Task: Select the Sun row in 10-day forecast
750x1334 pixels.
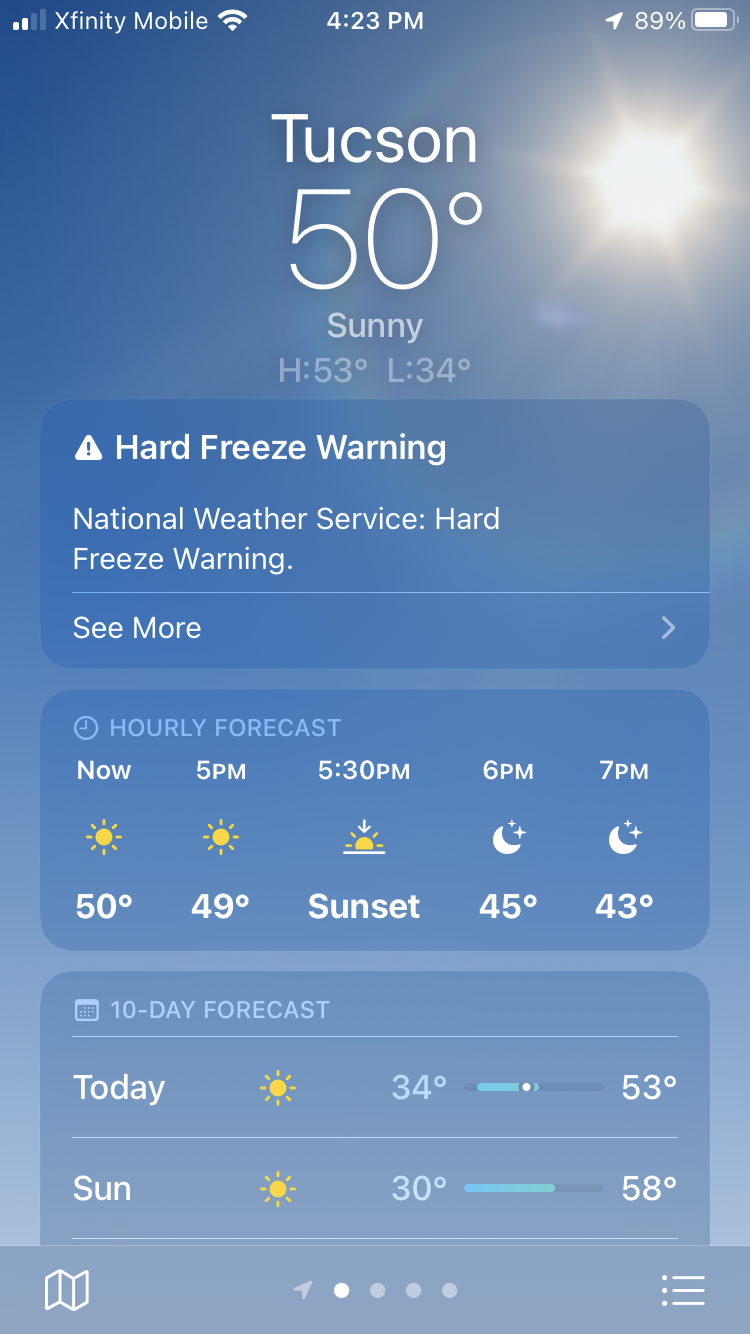Action: click(374, 1188)
